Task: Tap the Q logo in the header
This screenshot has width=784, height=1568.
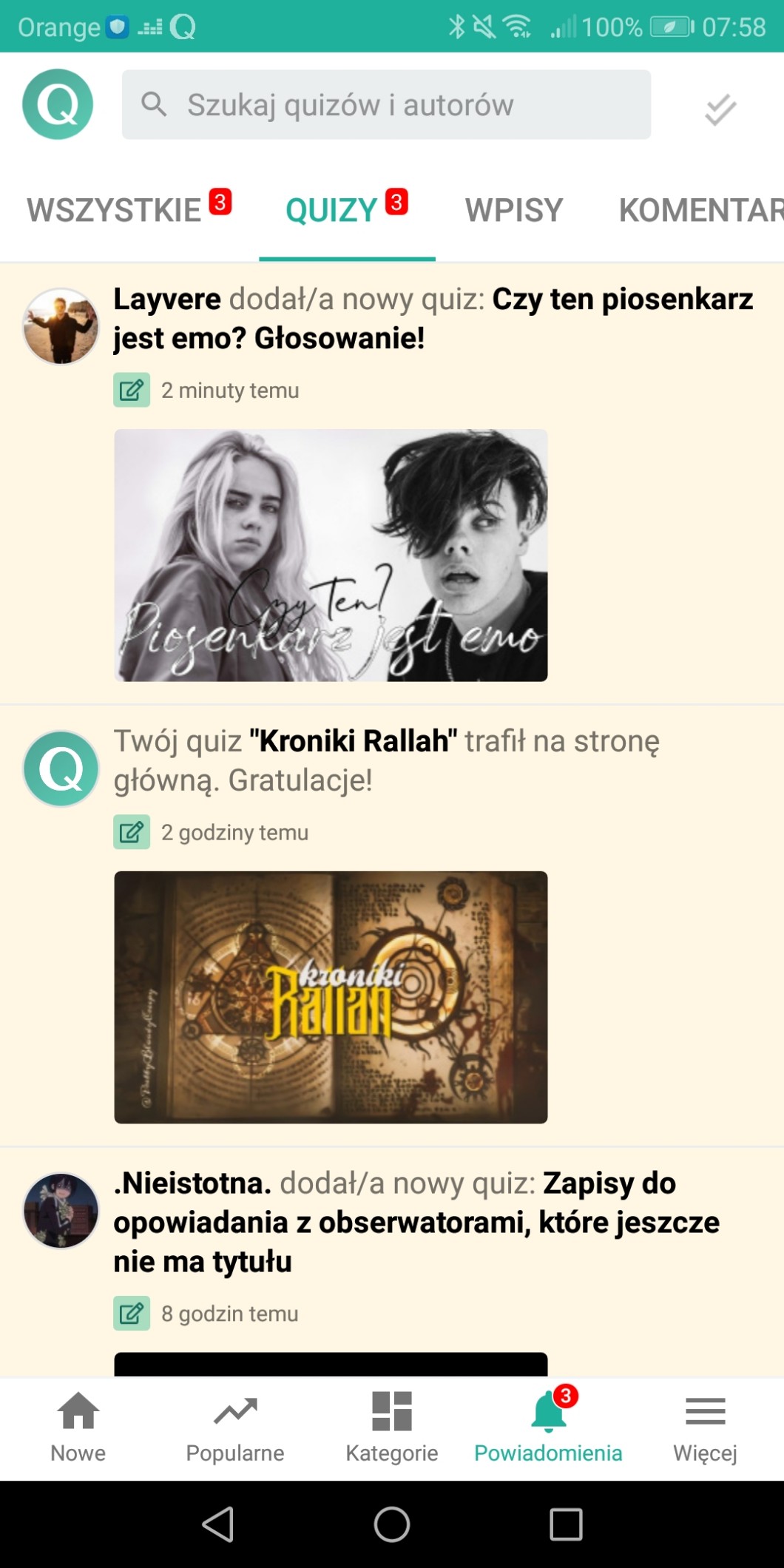Action: [x=58, y=104]
